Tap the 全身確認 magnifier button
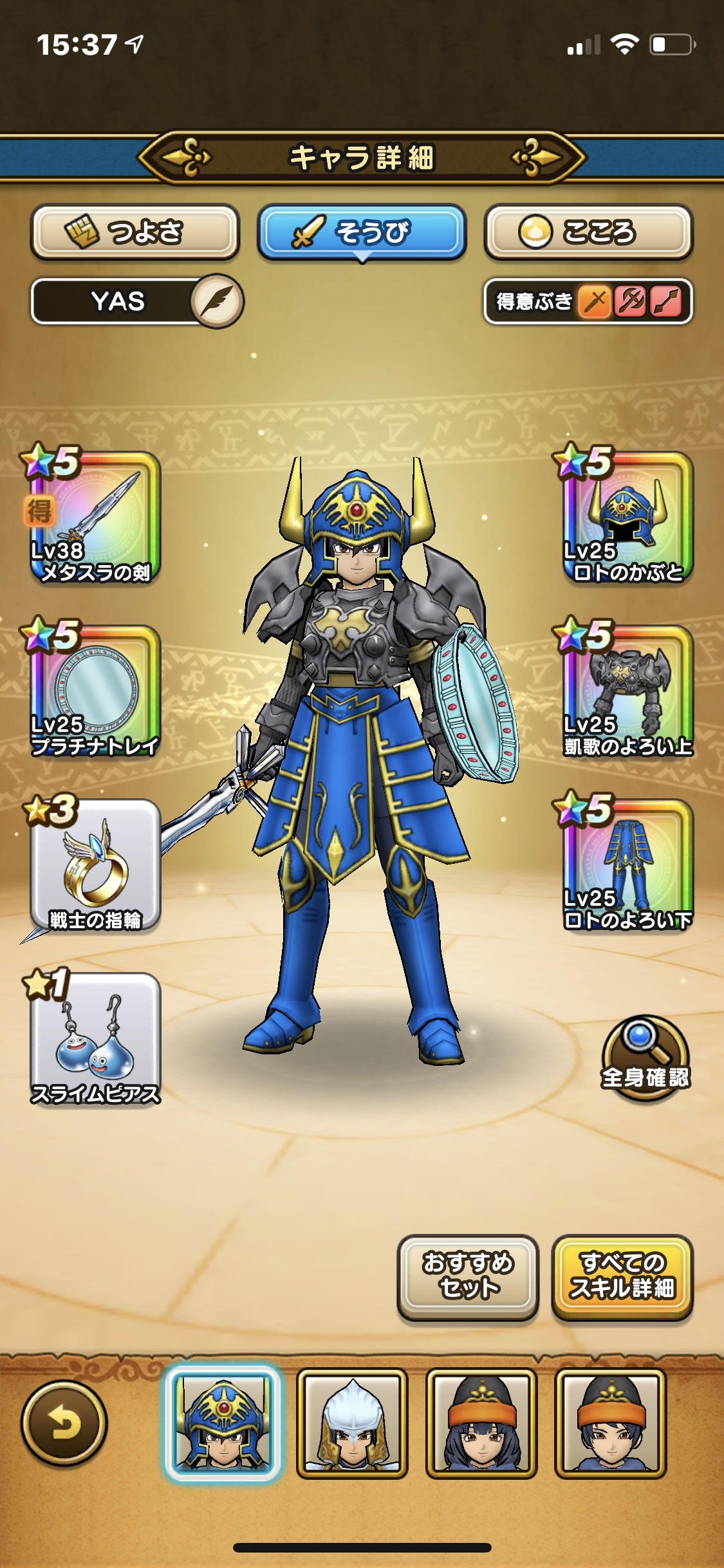The image size is (724, 1568). [645, 1059]
